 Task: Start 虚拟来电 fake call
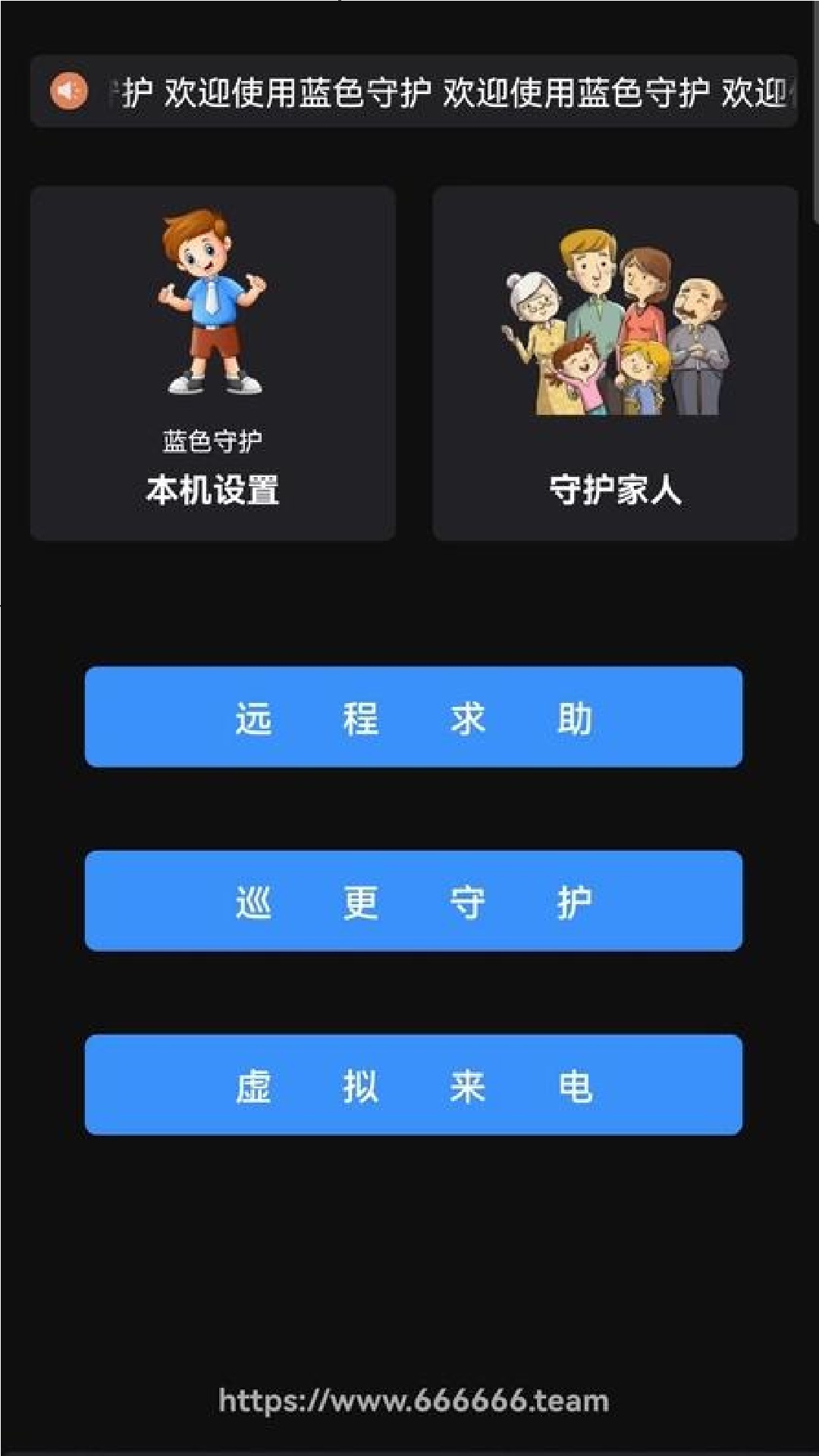tap(413, 1084)
